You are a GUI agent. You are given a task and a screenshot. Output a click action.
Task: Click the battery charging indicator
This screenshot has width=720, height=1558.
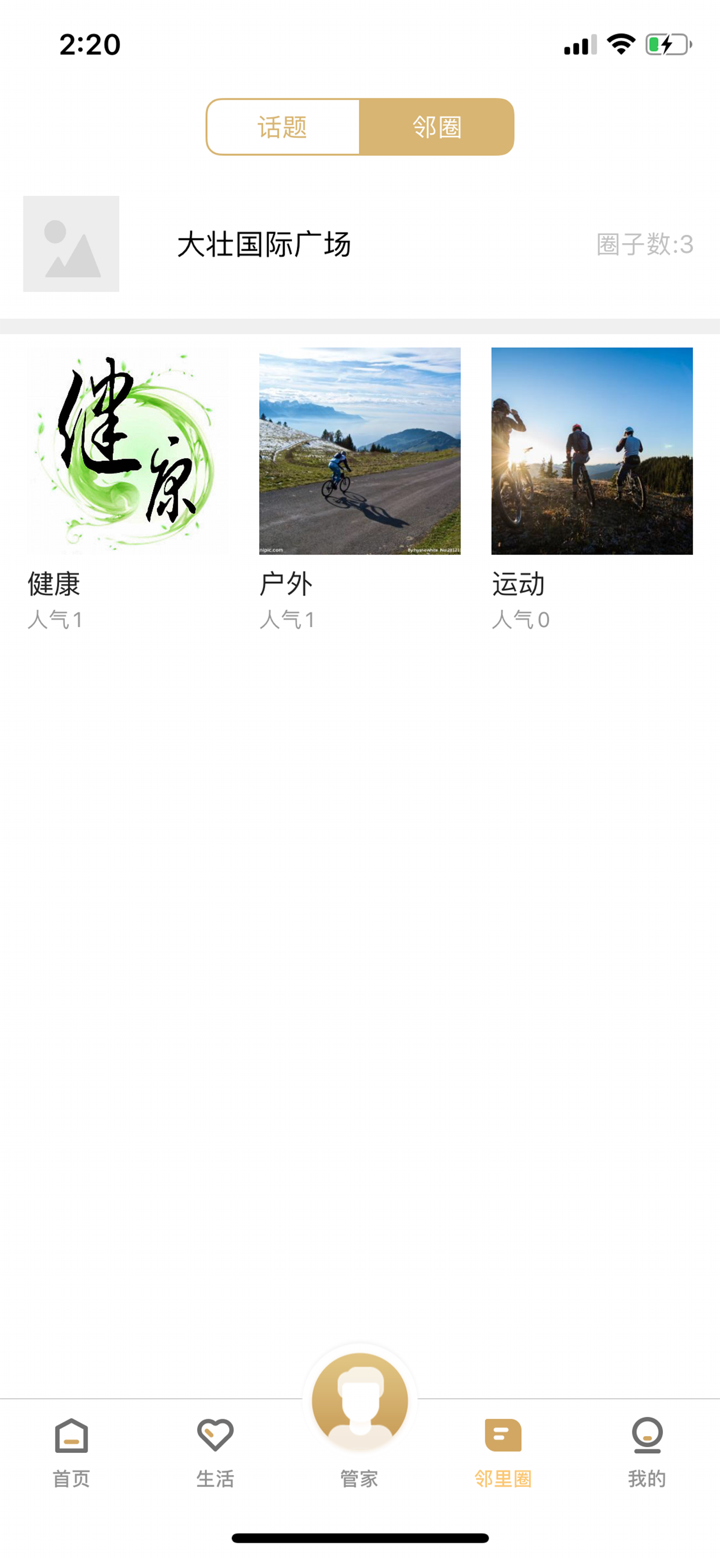668,44
